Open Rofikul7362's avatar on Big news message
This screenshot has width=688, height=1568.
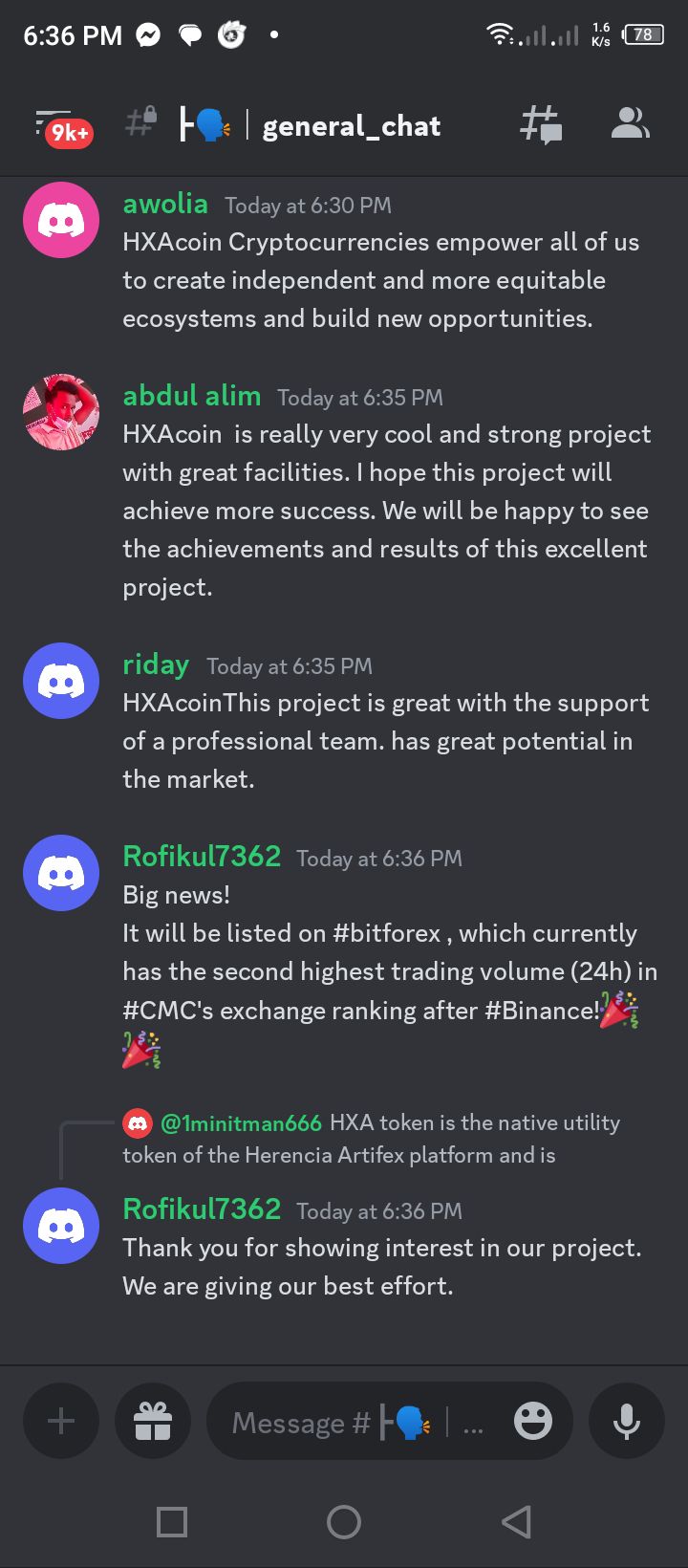(61, 873)
